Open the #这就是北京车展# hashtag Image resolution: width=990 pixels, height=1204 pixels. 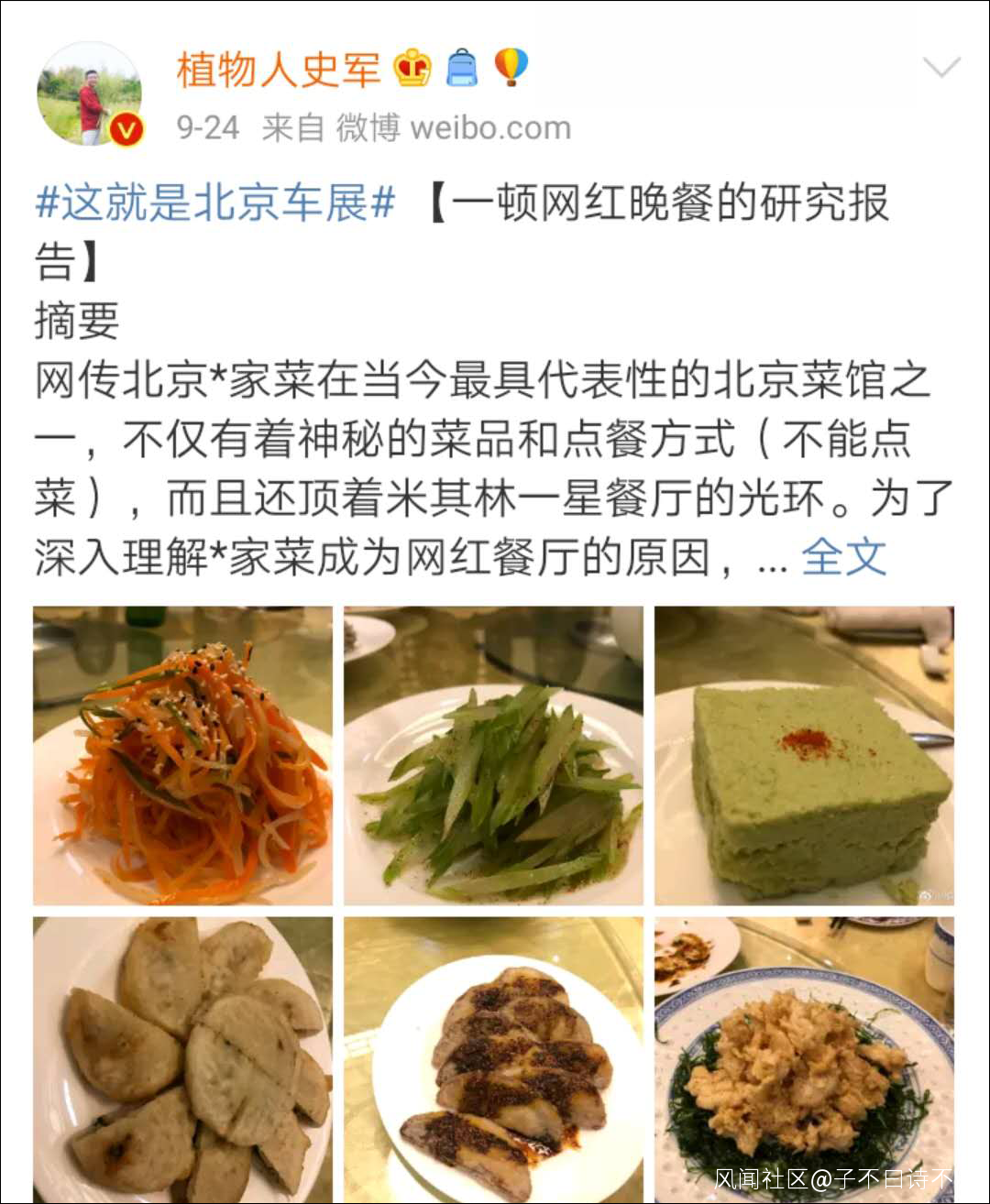[x=215, y=202]
